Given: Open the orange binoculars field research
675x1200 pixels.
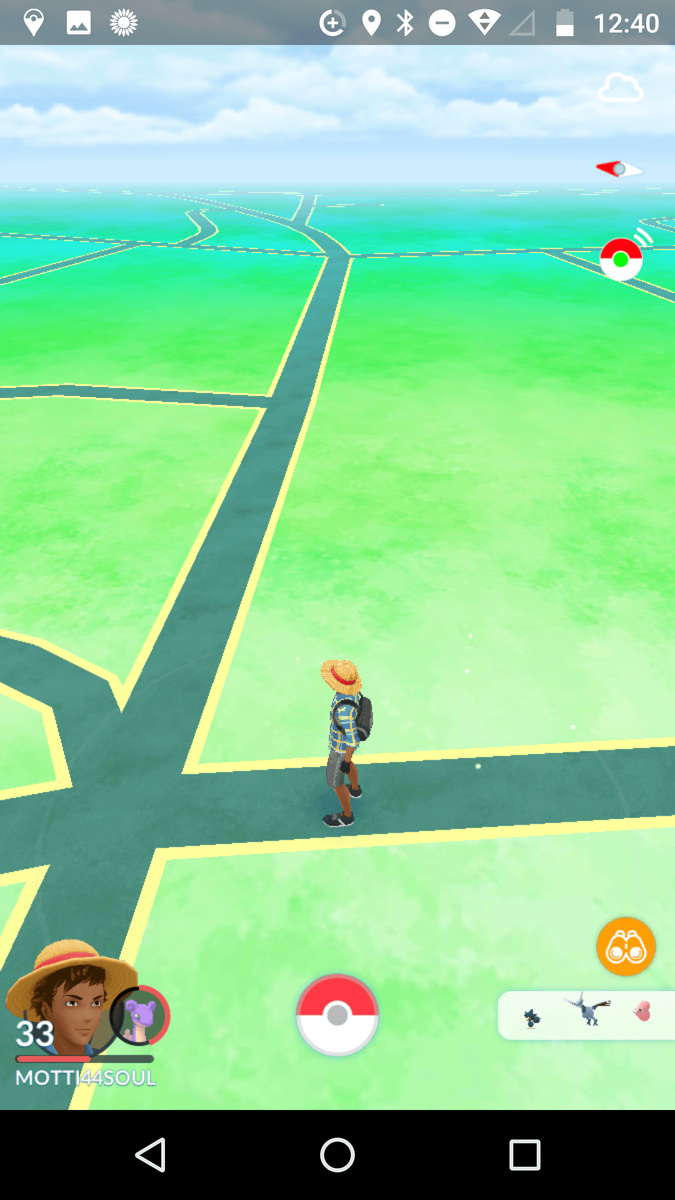Looking at the screenshot, I should coord(626,946).
